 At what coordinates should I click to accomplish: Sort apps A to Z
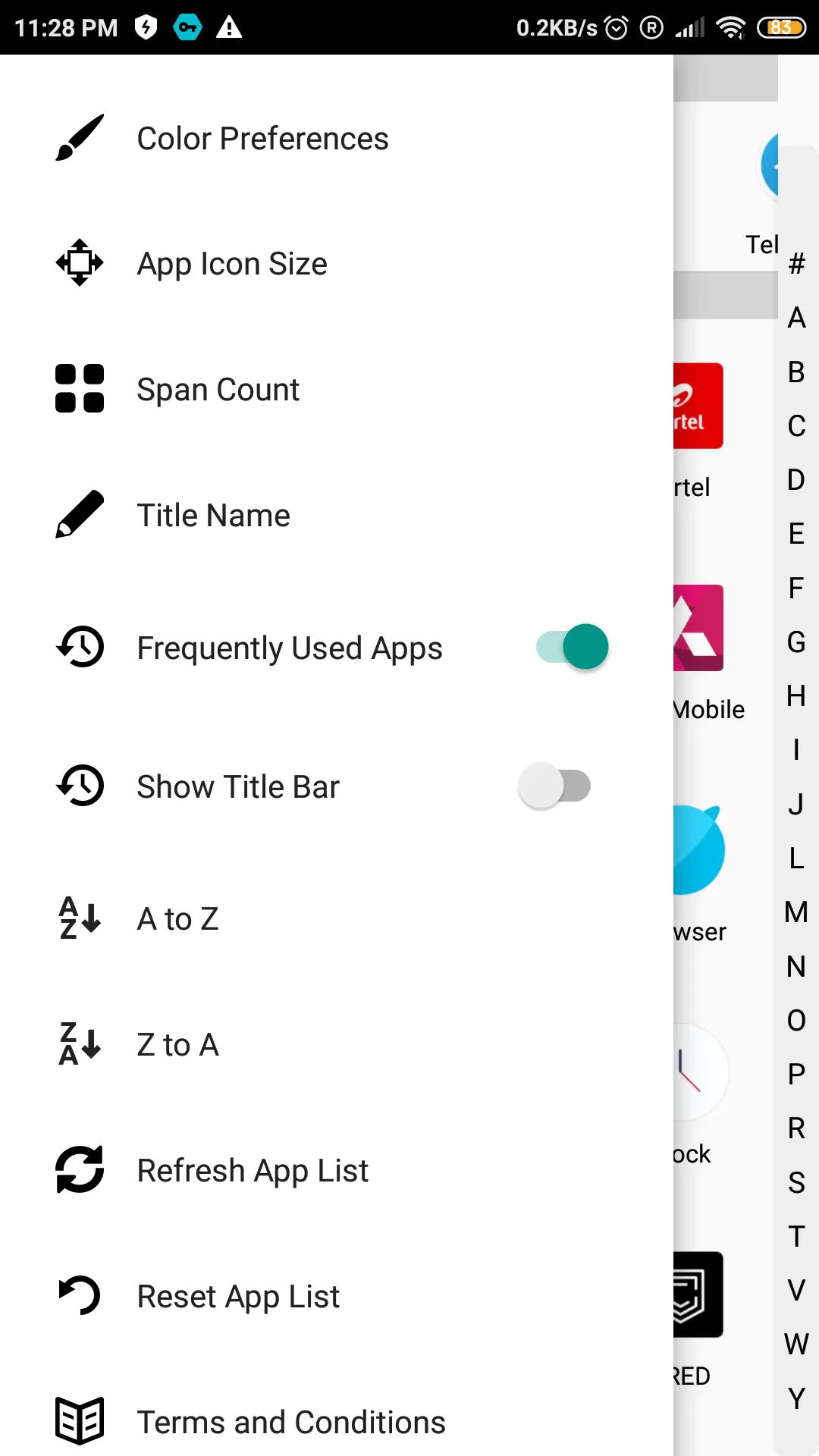[178, 919]
